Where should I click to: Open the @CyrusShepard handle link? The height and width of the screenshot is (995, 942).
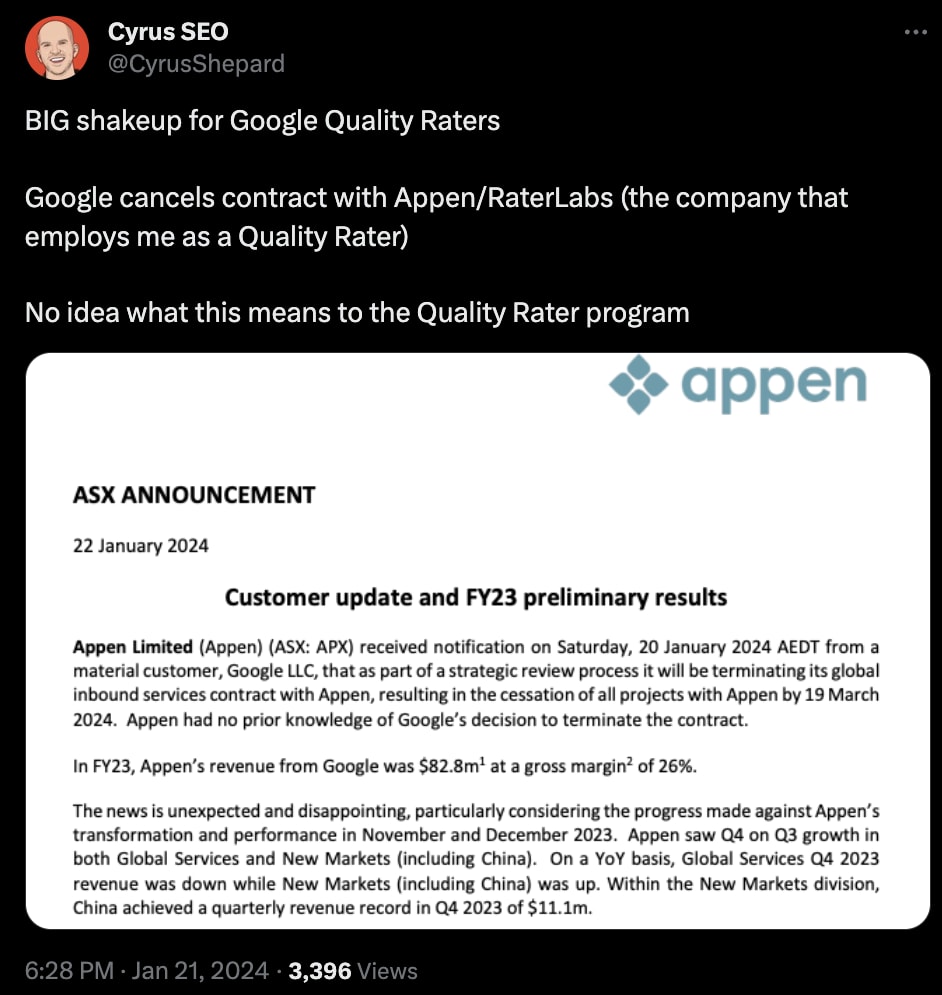196,64
